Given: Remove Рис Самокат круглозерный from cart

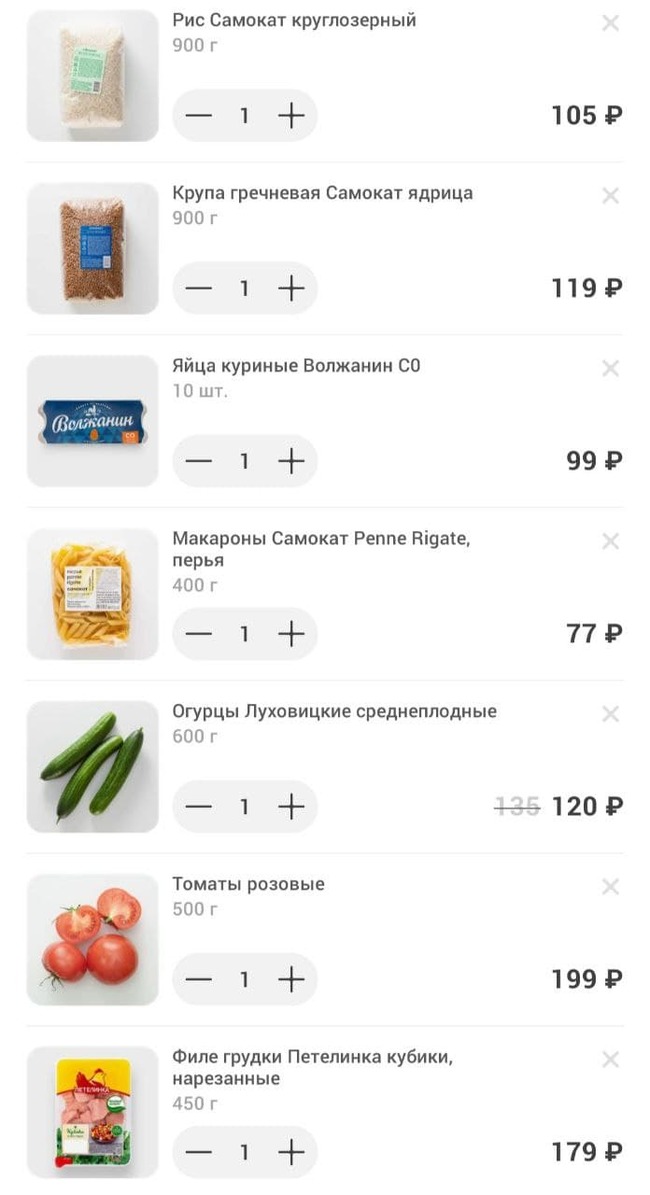Looking at the screenshot, I should [x=610, y=23].
